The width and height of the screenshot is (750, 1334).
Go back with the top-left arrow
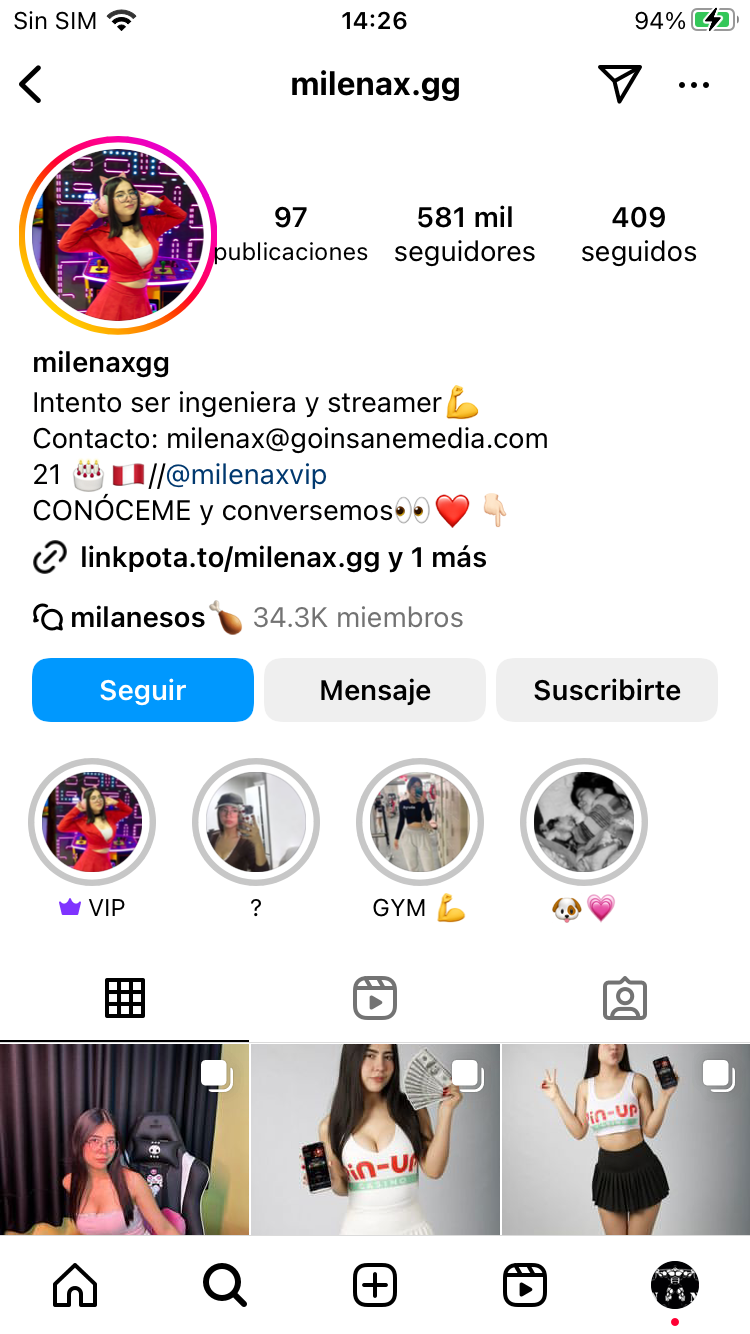tap(32, 85)
